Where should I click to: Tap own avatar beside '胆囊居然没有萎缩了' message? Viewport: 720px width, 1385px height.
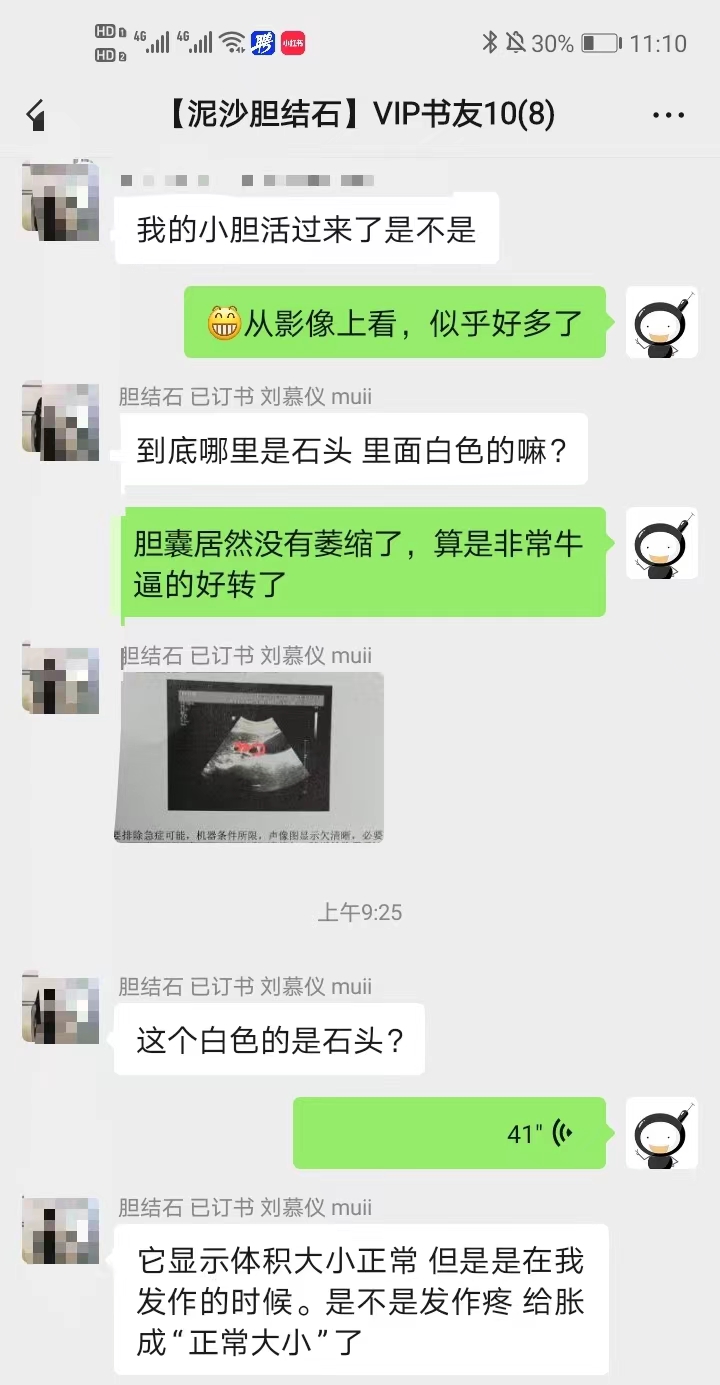(661, 542)
